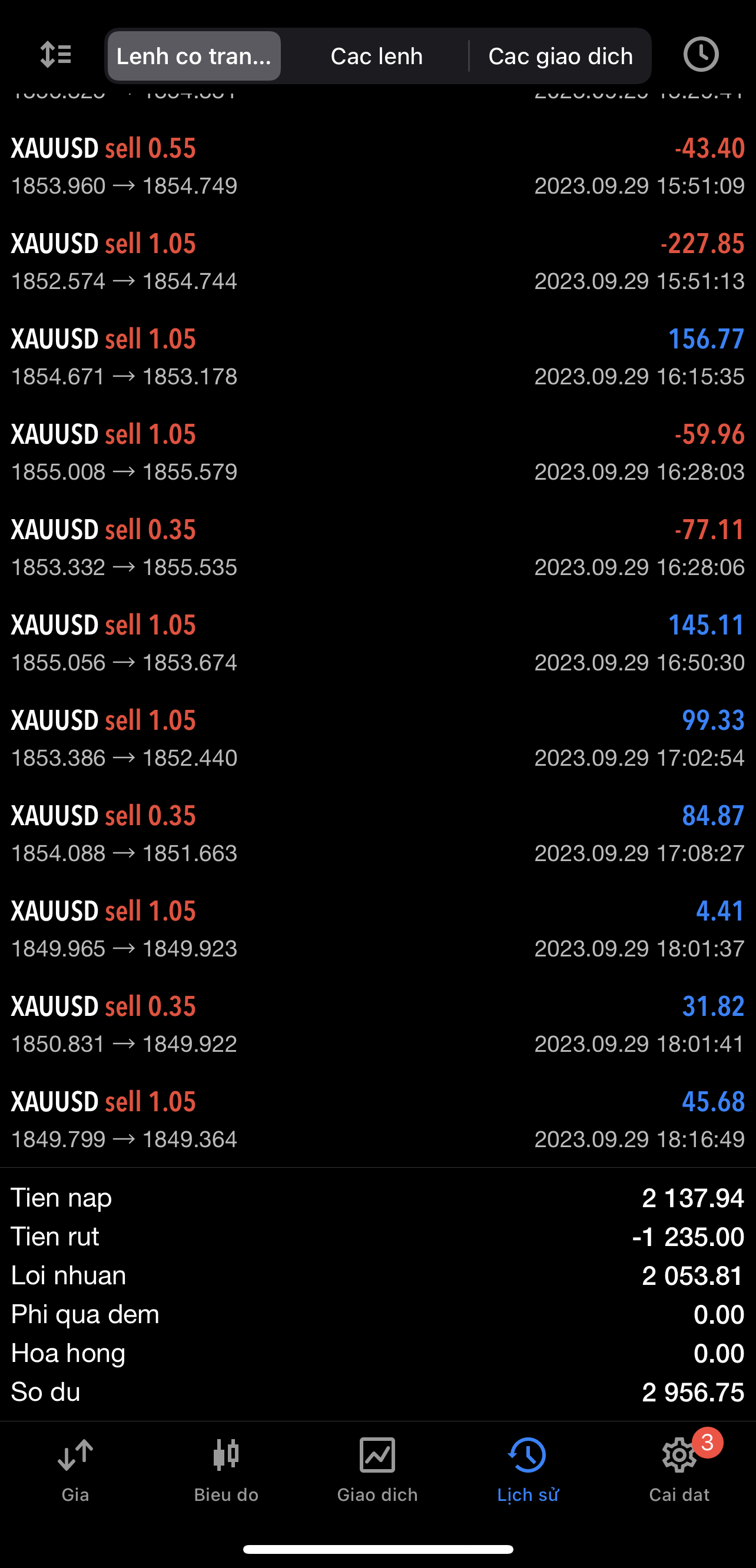The image size is (756, 1568).
Task: Open the sell 0.55 trade with -43.40
Action: tap(377, 166)
